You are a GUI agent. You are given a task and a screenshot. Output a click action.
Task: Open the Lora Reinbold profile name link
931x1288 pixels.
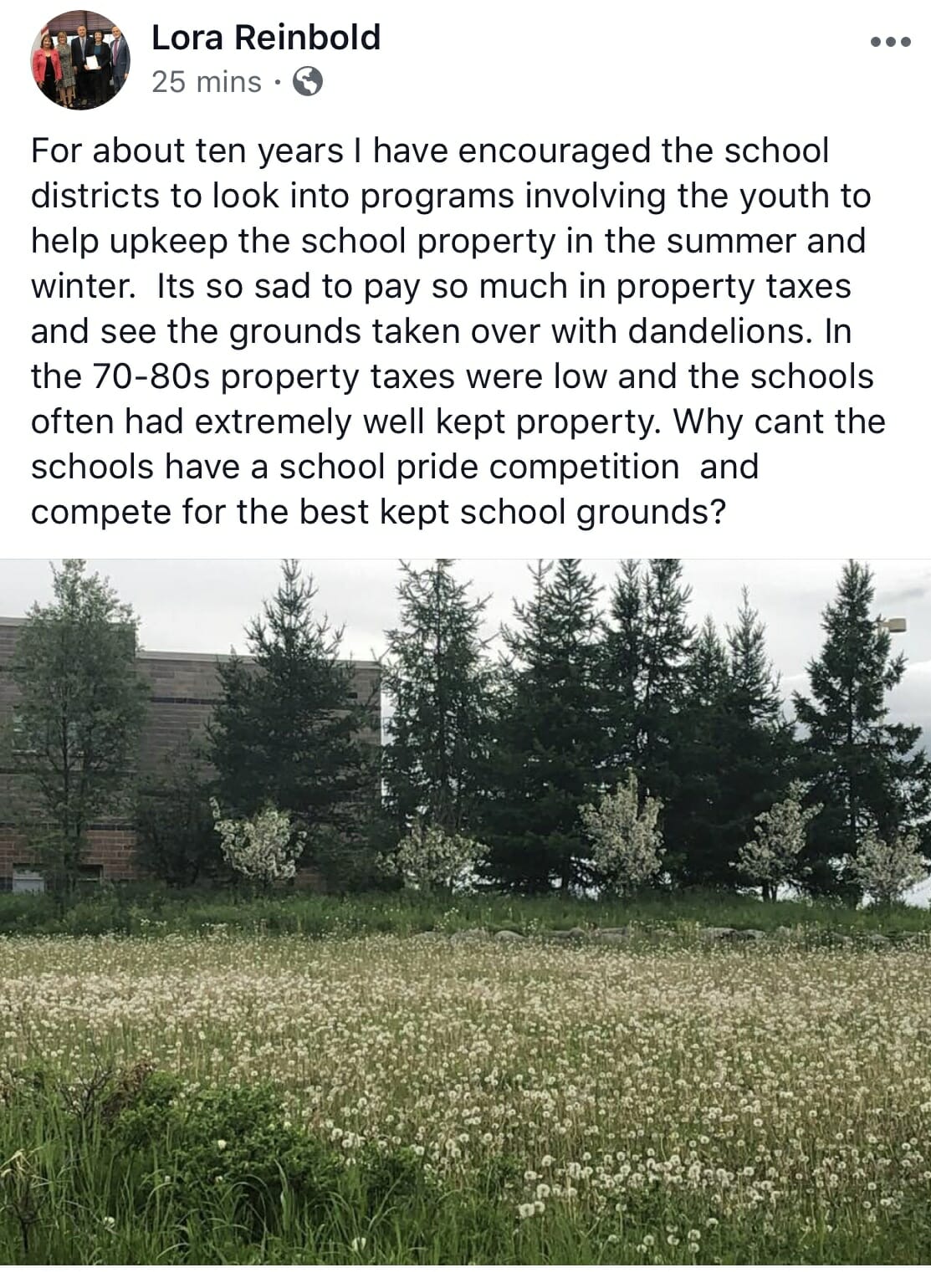[265, 38]
